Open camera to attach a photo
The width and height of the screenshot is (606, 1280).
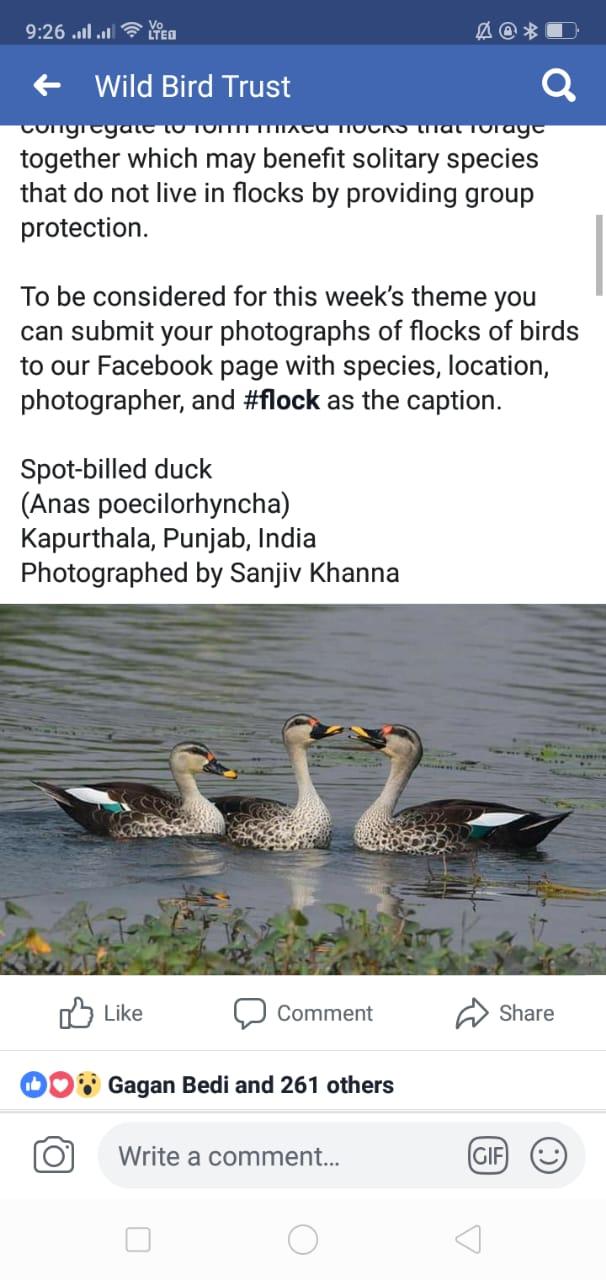54,1156
